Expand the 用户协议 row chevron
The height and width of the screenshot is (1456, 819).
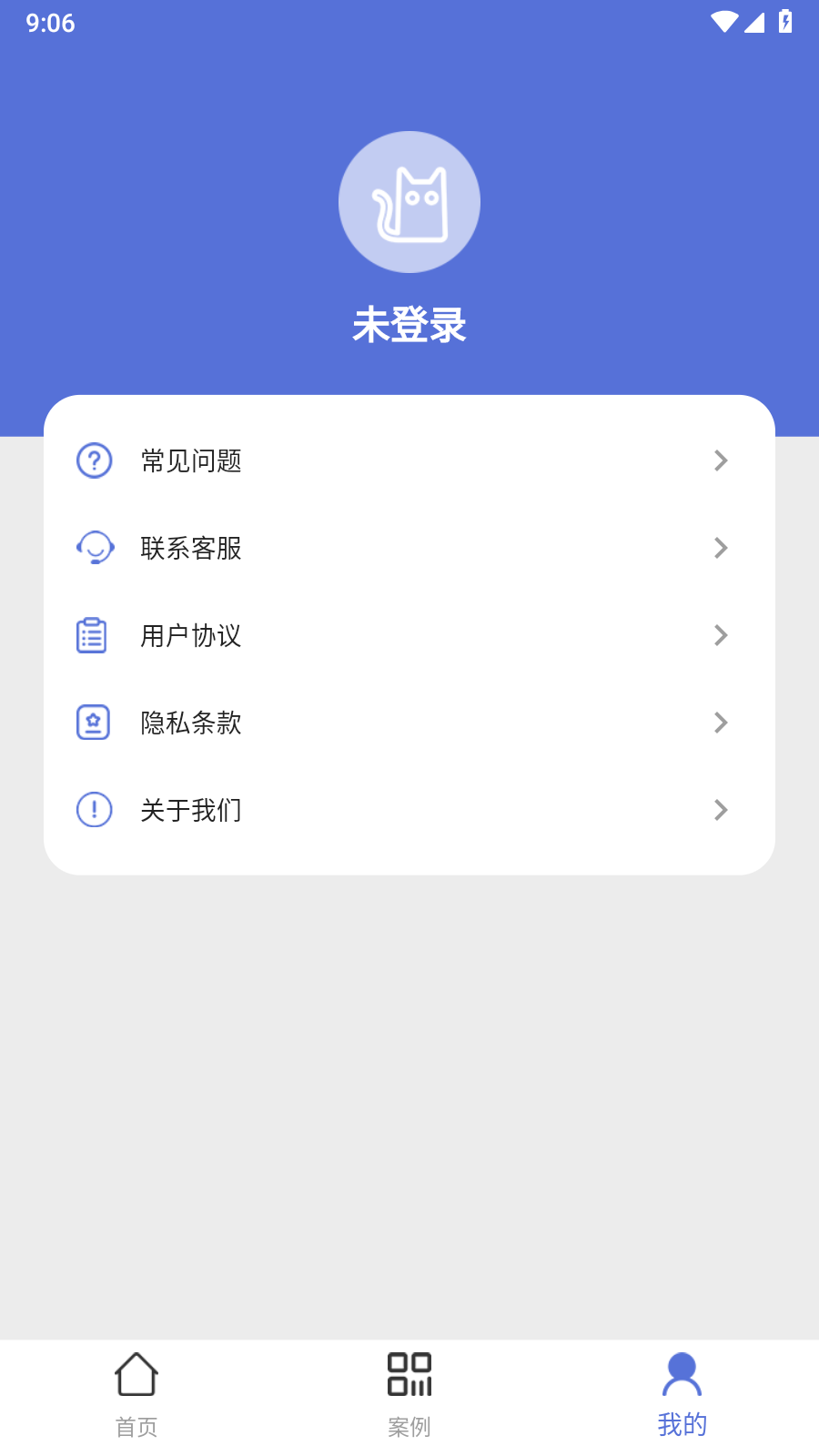pos(721,635)
